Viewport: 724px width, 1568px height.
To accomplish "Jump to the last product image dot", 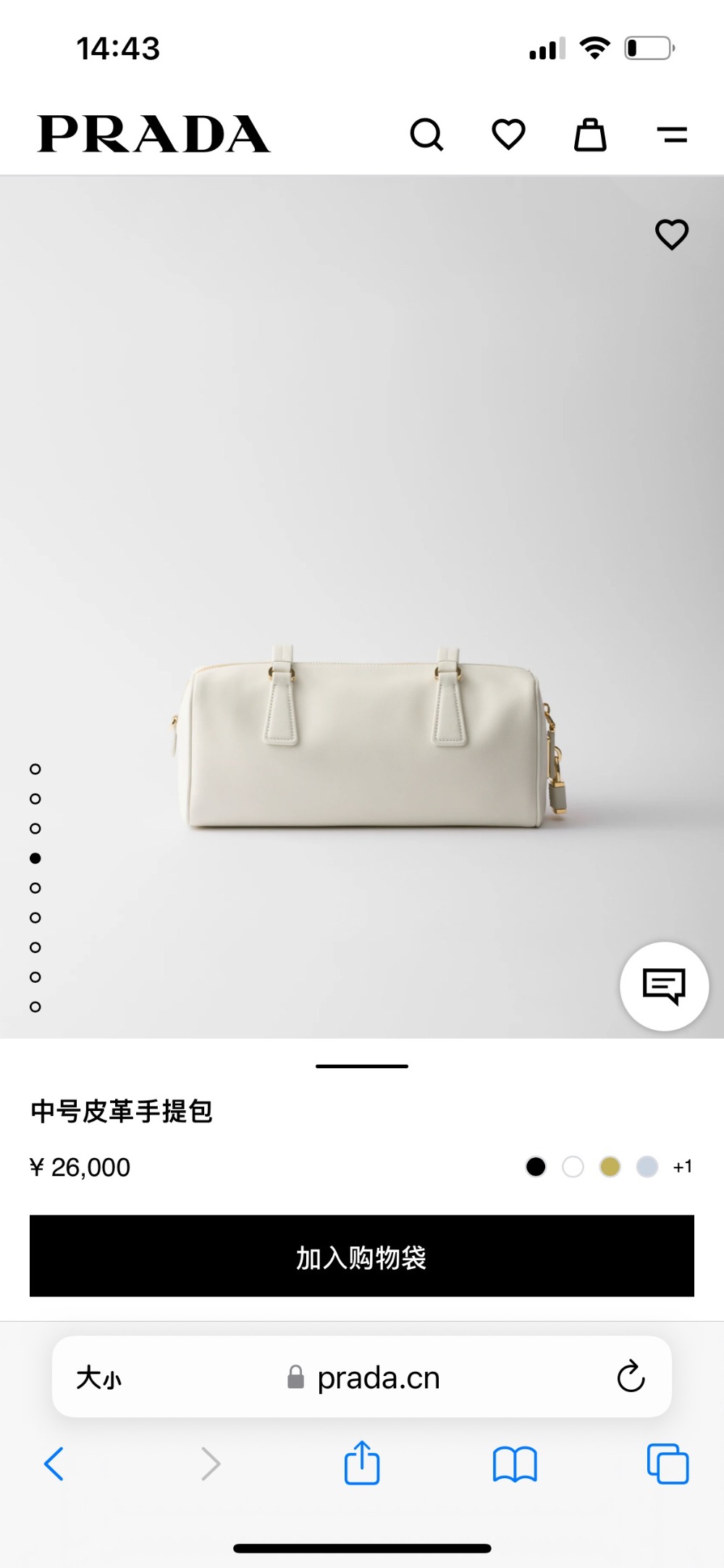I will click(x=35, y=1007).
